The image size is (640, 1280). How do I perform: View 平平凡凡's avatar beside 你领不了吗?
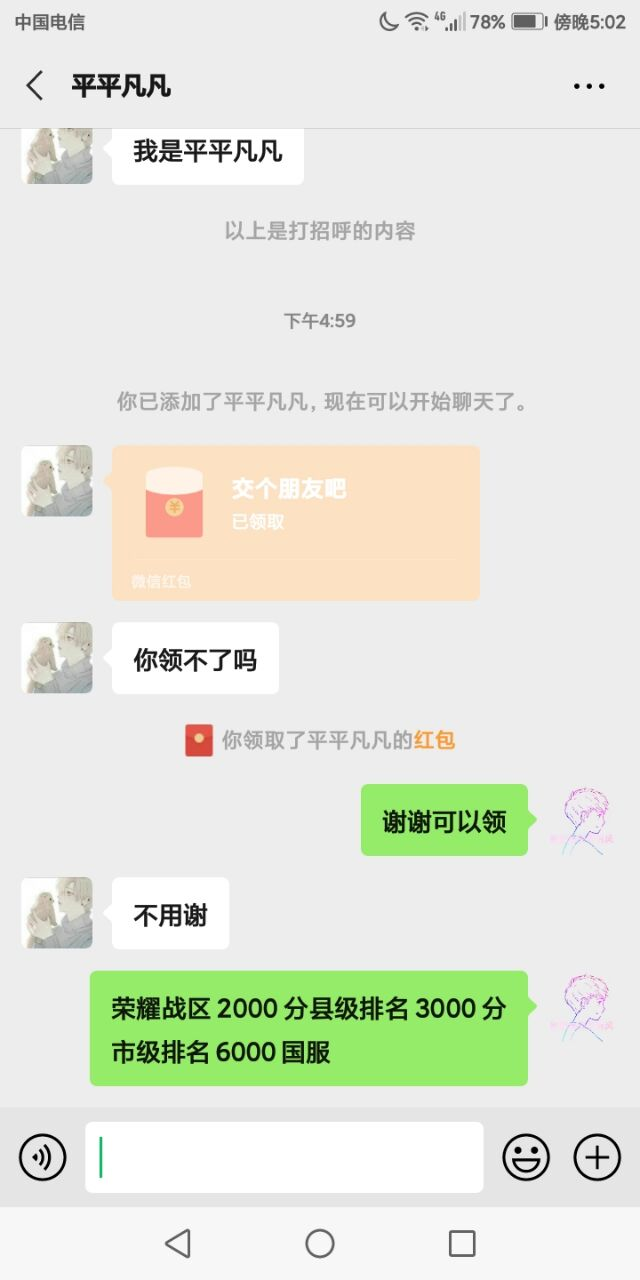click(57, 658)
